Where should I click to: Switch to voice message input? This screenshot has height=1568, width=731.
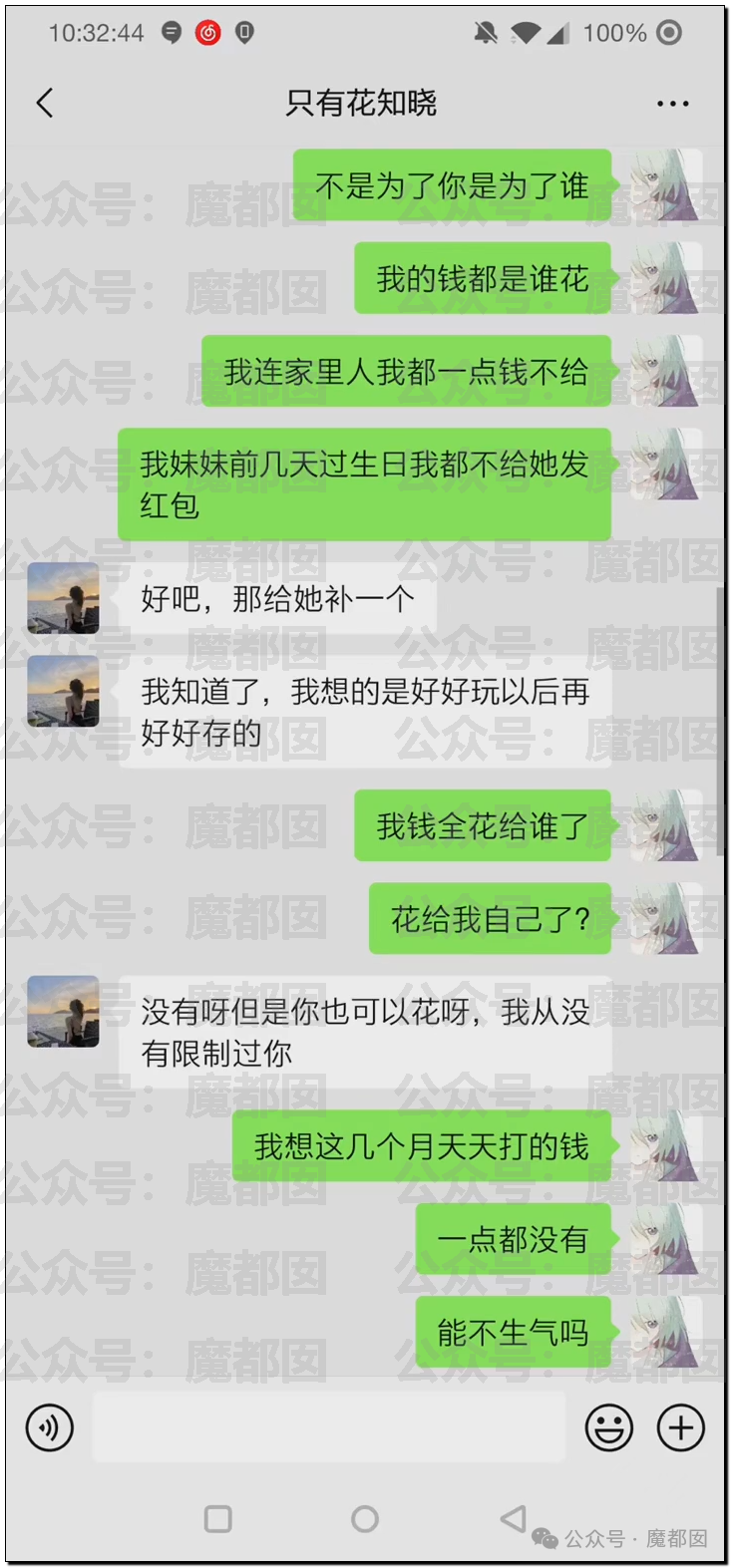click(x=50, y=1427)
